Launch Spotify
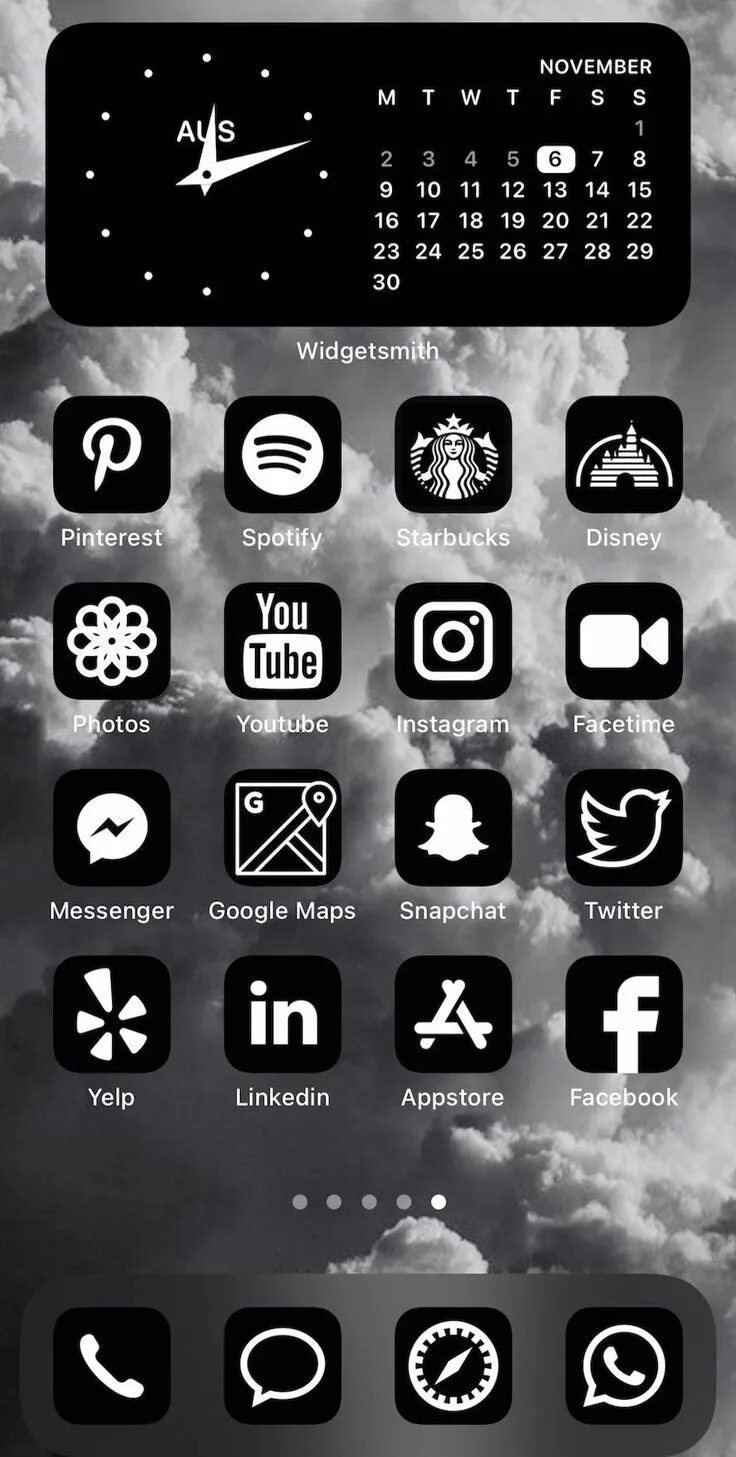The height and width of the screenshot is (1457, 736). tap(282, 455)
